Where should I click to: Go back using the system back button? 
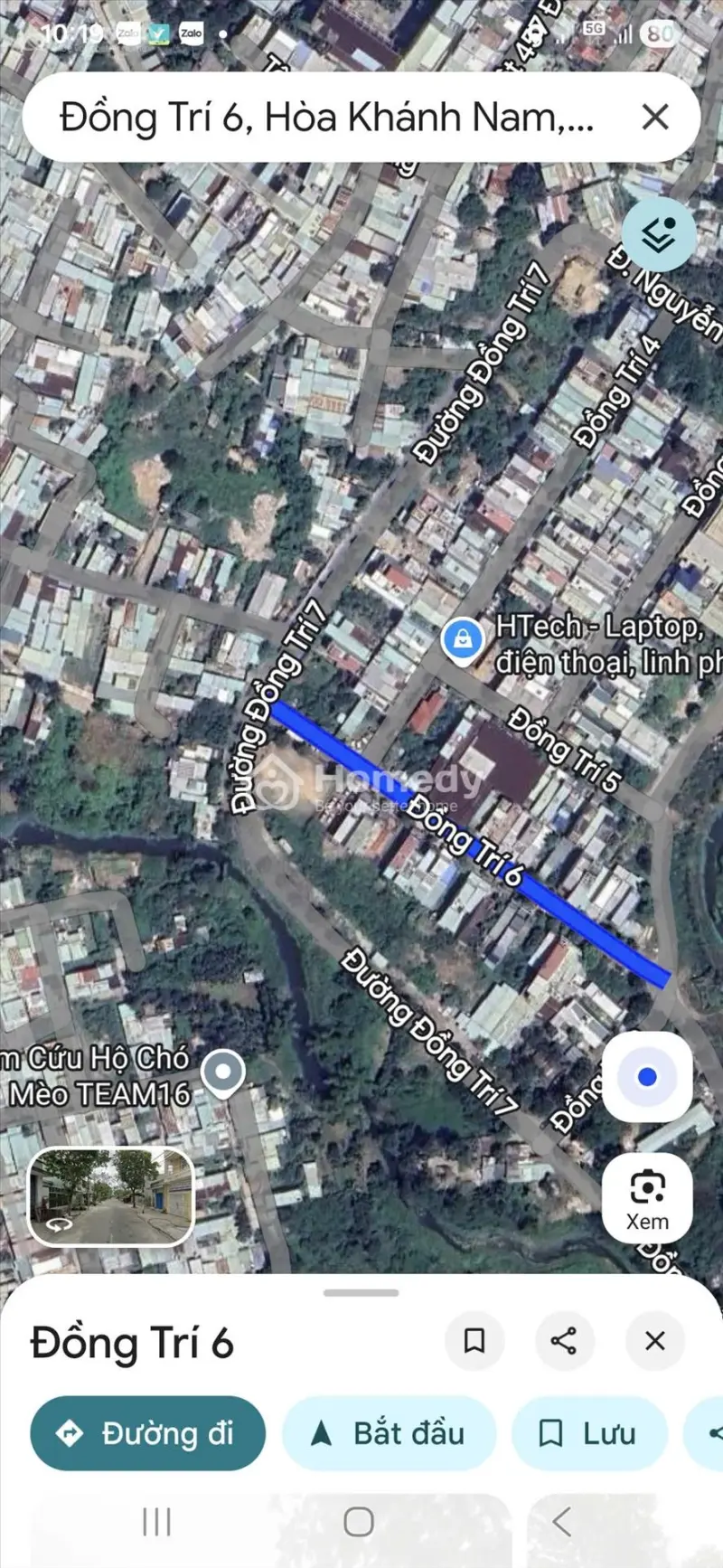561,1522
